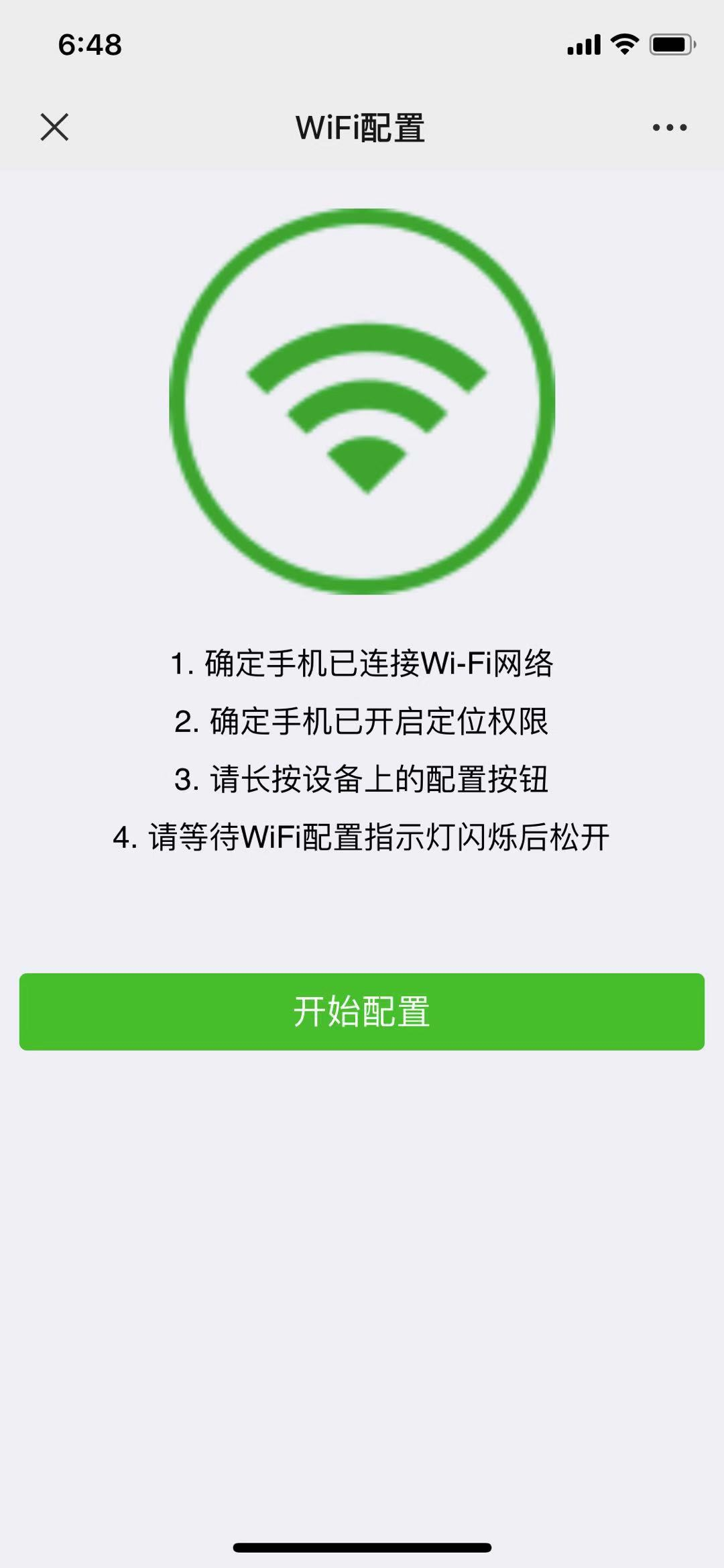The width and height of the screenshot is (724, 1568).
Task: Tap the X close icon
Action: [52, 128]
